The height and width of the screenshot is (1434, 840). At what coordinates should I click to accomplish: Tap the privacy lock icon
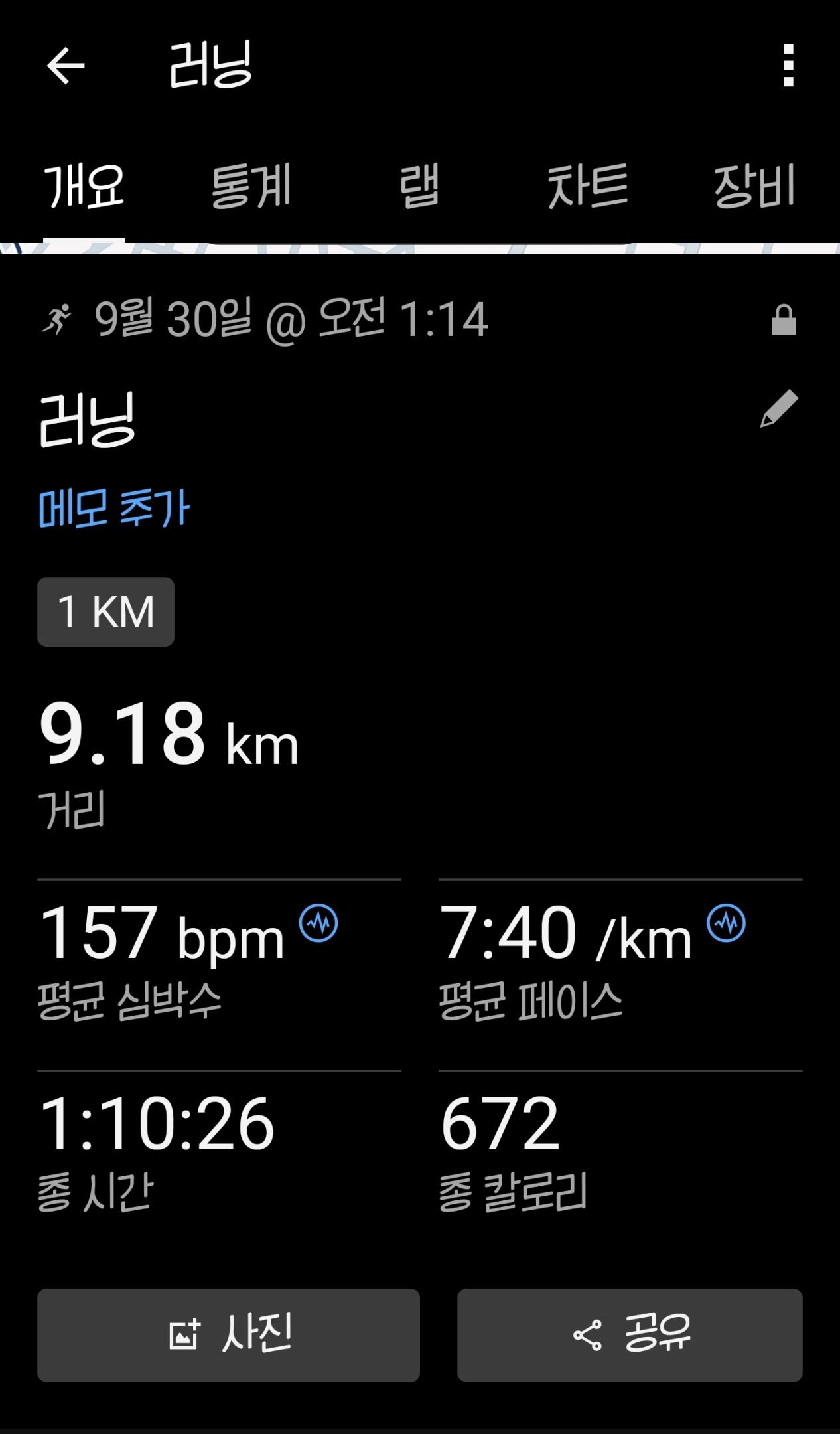coord(784,321)
